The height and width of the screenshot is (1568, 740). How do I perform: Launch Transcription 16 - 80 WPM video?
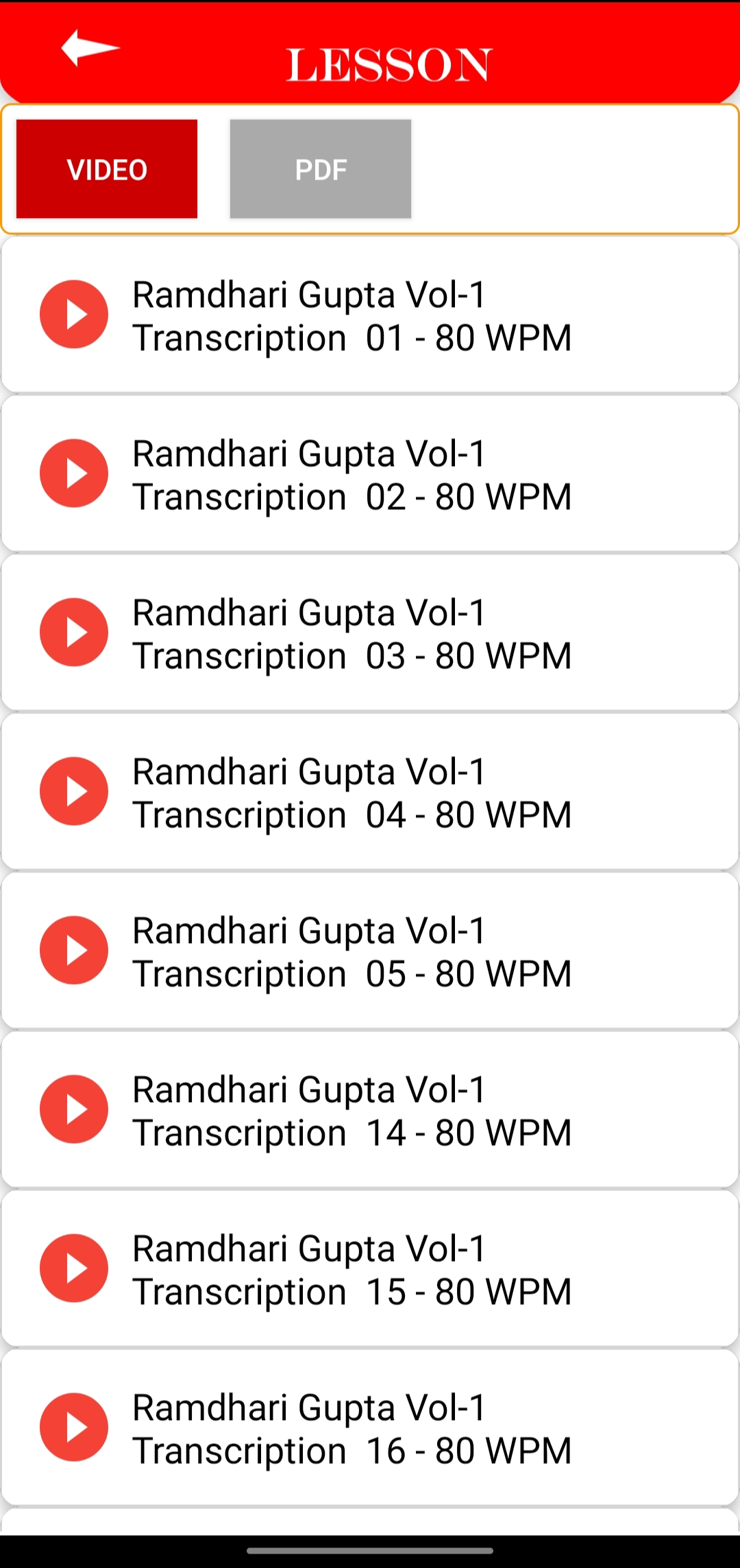74,1428
